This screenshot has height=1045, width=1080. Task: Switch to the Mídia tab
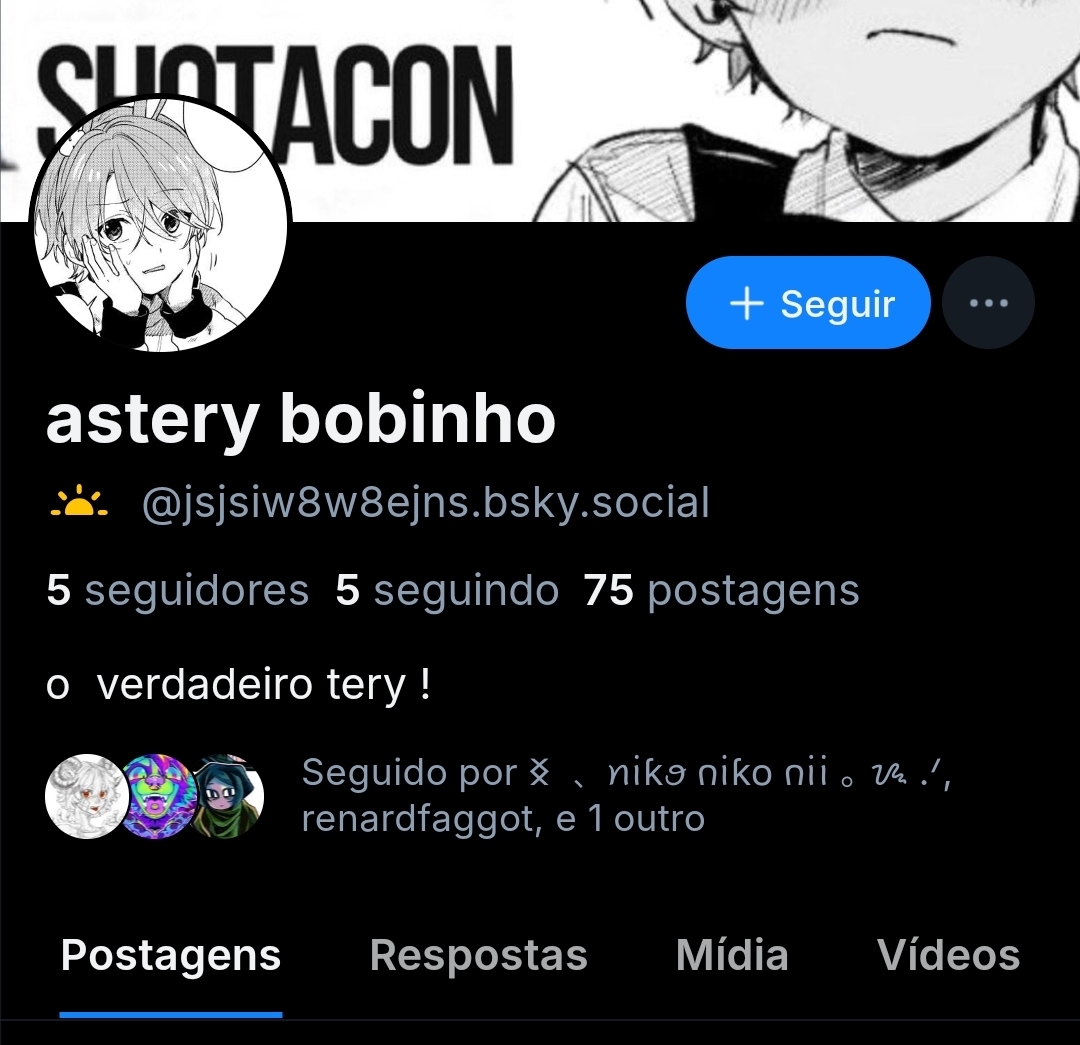pos(732,956)
